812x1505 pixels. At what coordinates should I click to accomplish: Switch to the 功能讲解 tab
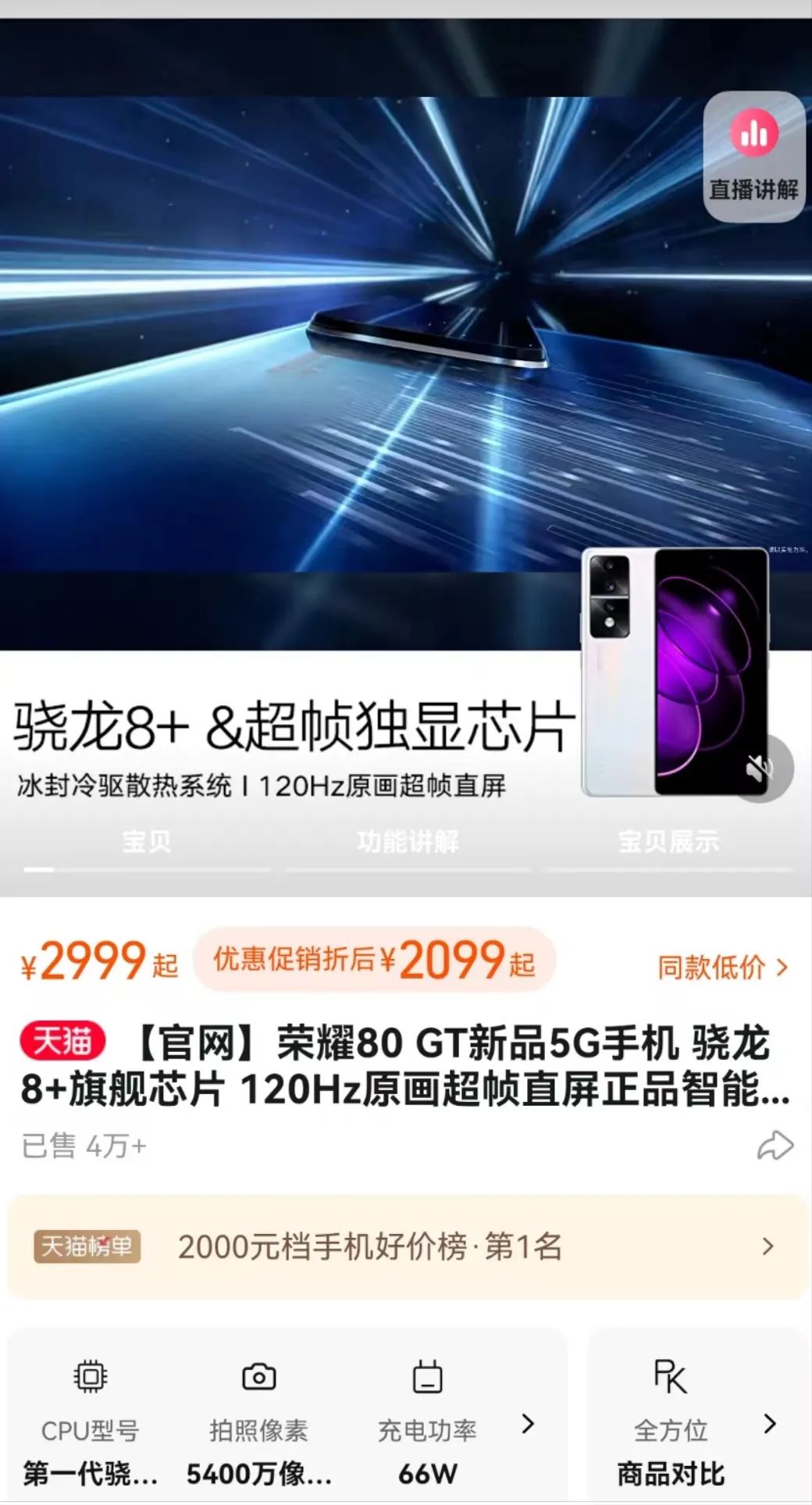(x=408, y=842)
